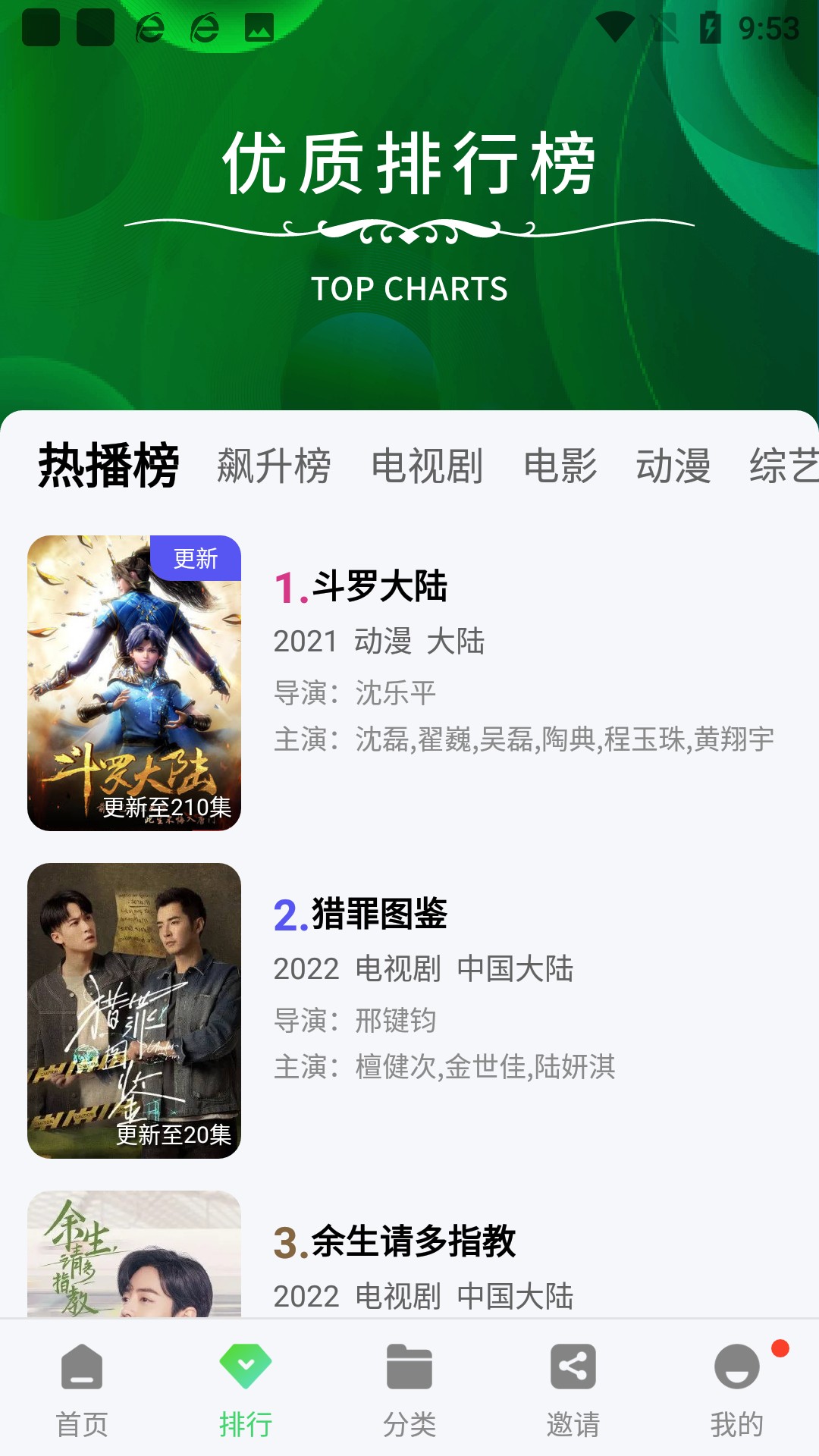Switch to the 飙升榜 rising chart tab
Image resolution: width=819 pixels, height=1456 pixels.
274,468
